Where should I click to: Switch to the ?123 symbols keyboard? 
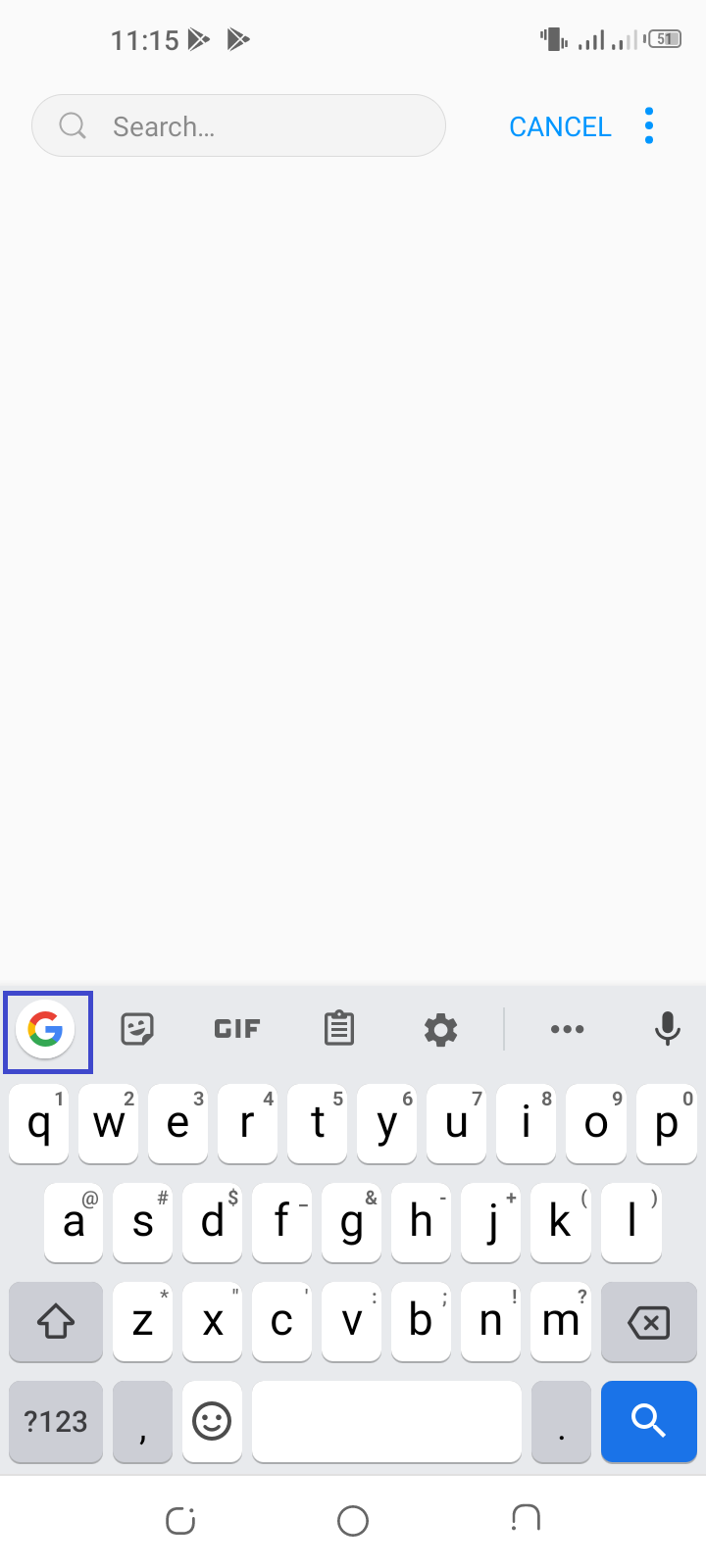click(x=56, y=1421)
